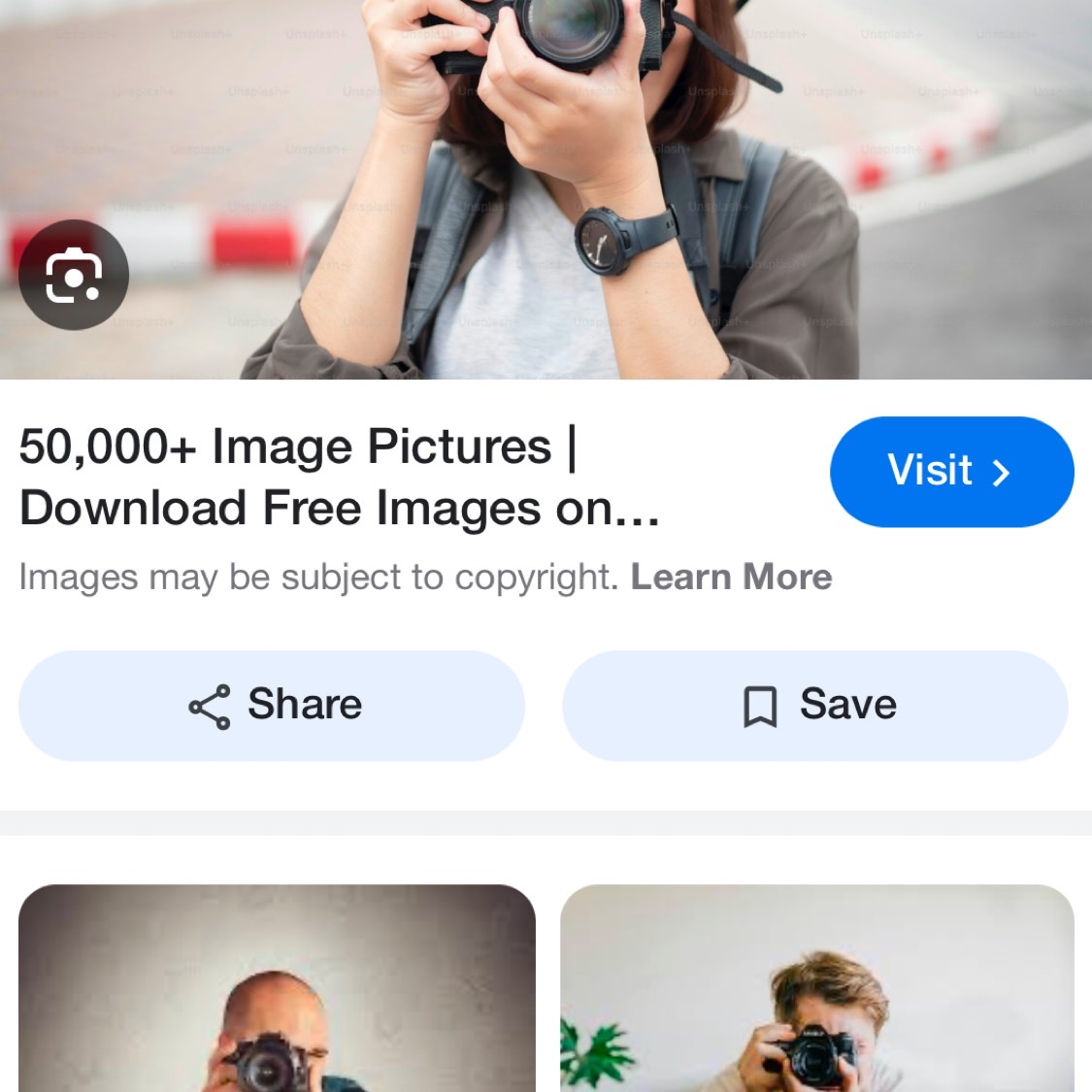Open the Learn More copyright link
The width and height of the screenshot is (1092, 1092).
(731, 577)
